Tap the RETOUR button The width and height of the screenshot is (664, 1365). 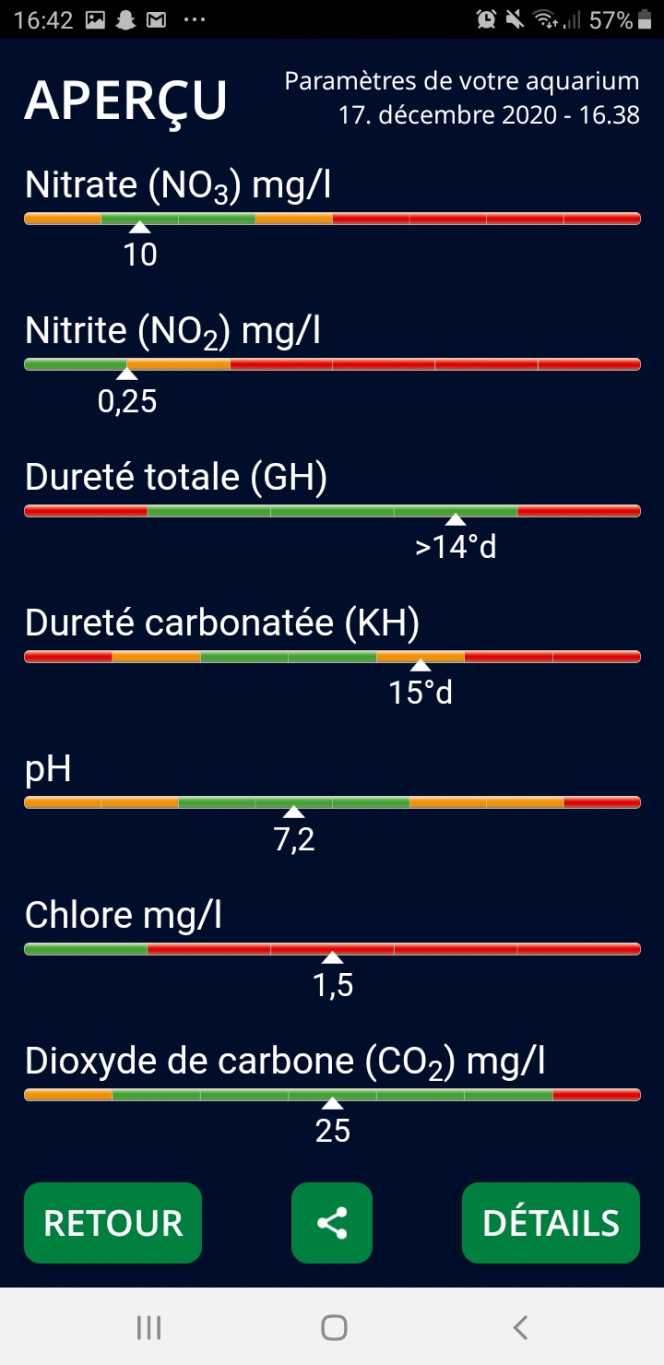click(113, 1223)
